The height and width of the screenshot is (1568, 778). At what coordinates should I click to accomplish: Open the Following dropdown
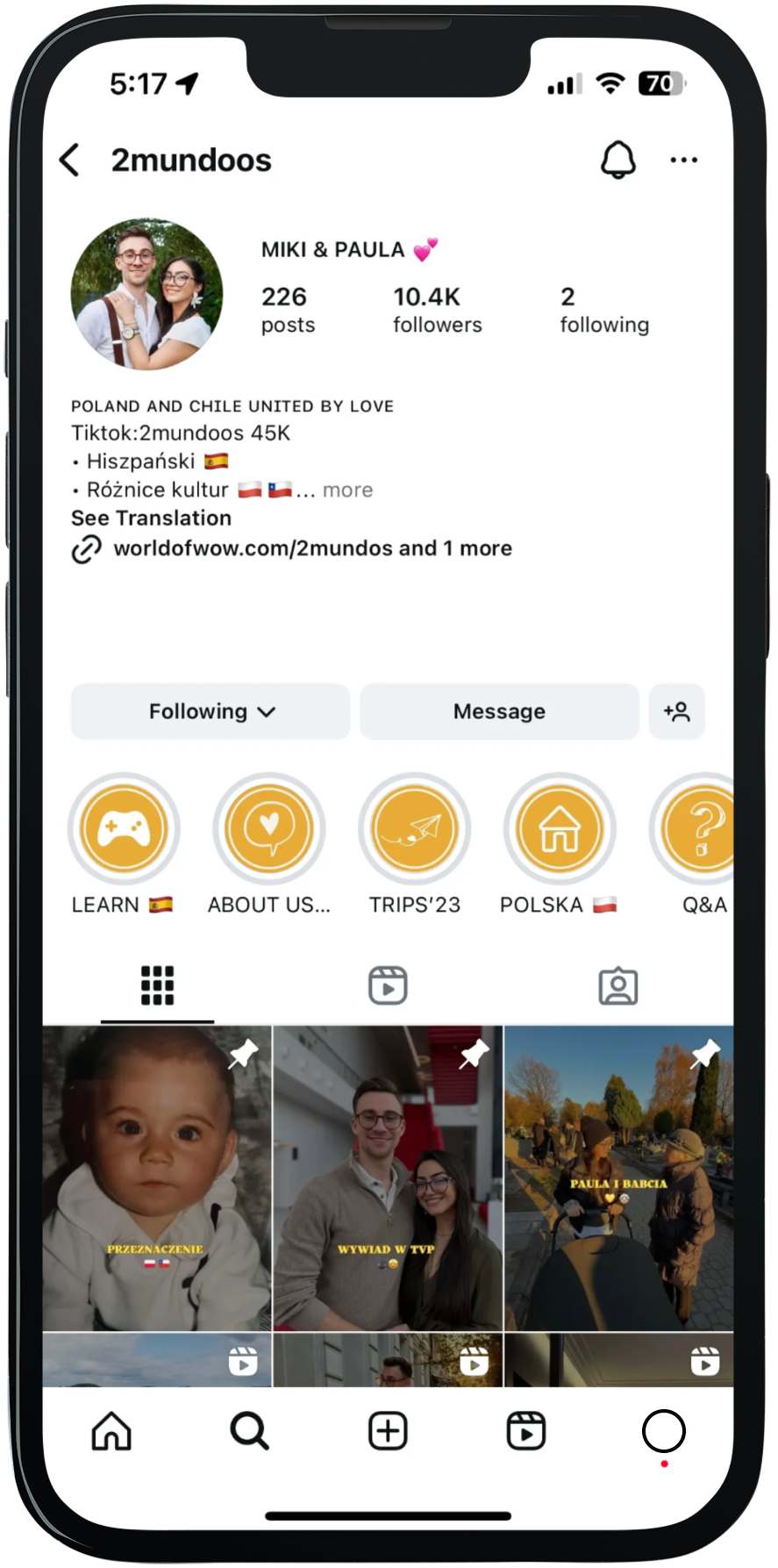pos(211,712)
